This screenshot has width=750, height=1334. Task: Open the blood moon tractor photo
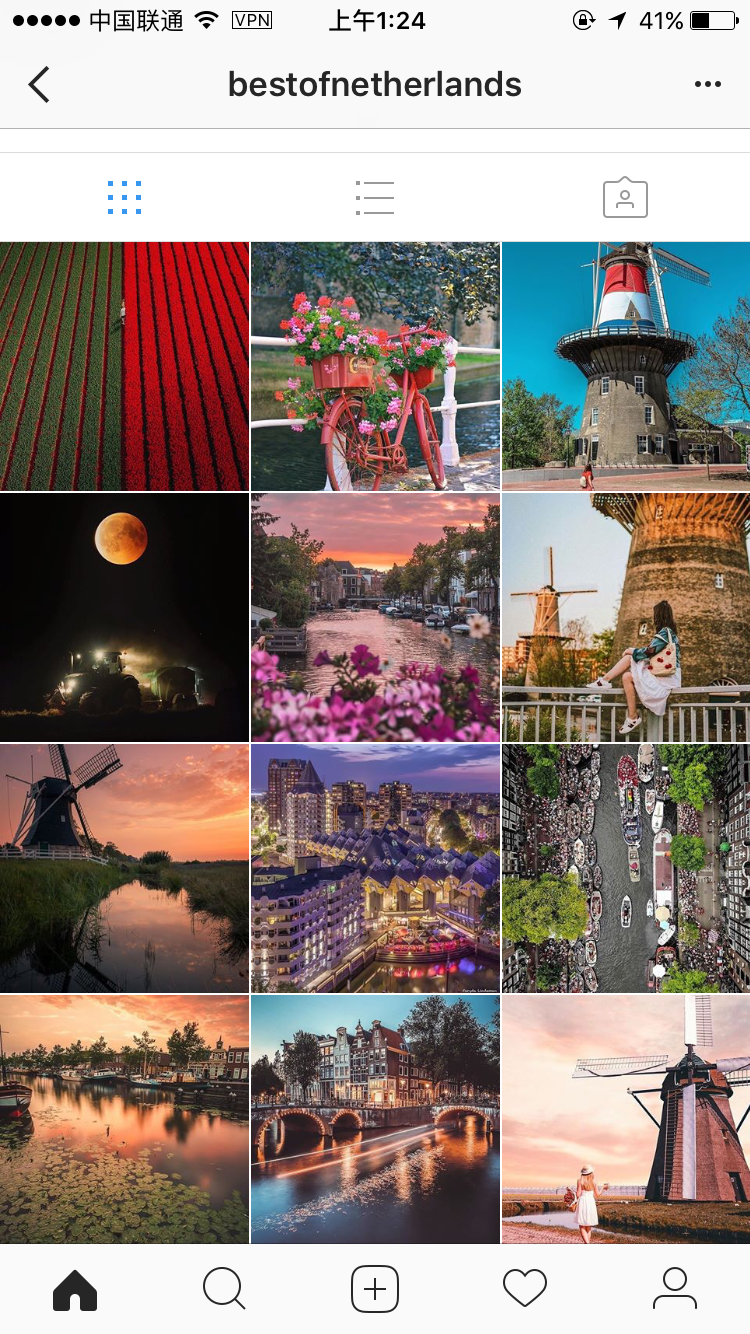click(x=124, y=617)
